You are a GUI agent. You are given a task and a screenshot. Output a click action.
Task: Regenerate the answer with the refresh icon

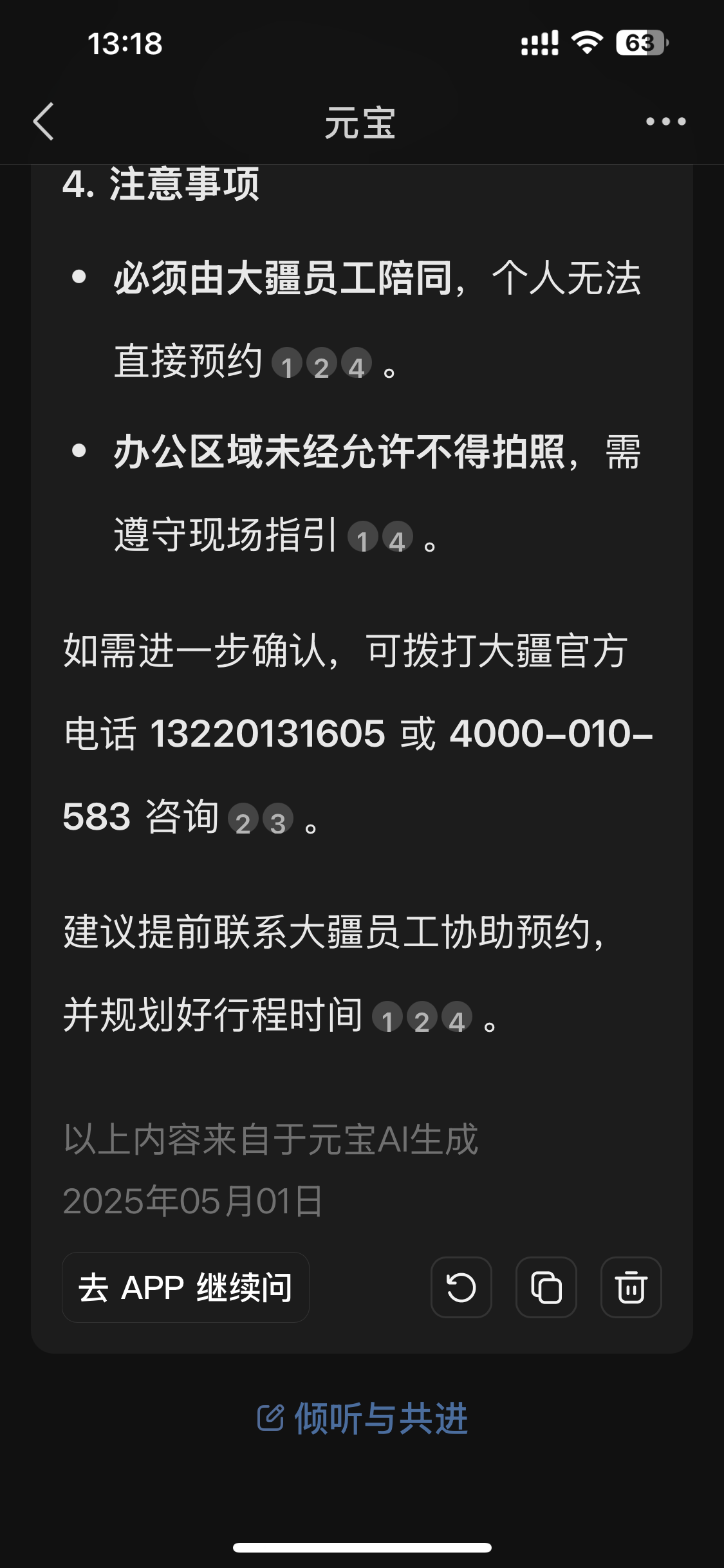[x=461, y=1287]
